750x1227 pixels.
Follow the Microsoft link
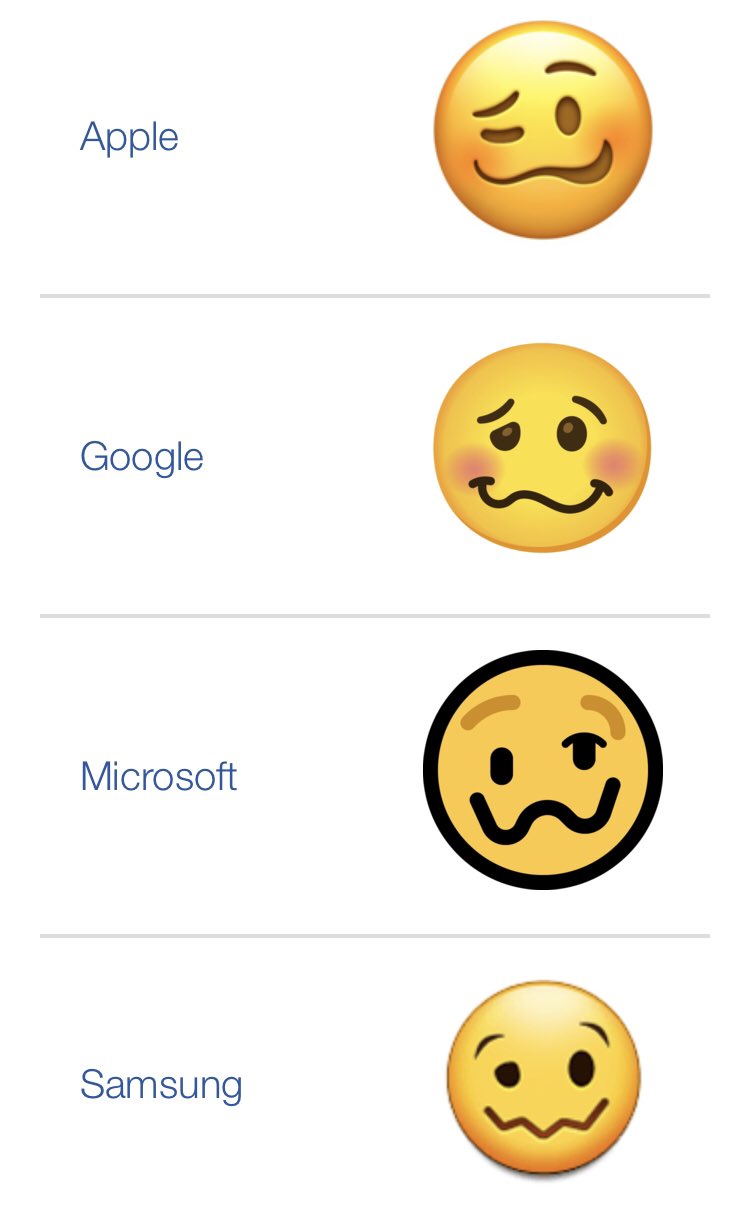point(158,777)
